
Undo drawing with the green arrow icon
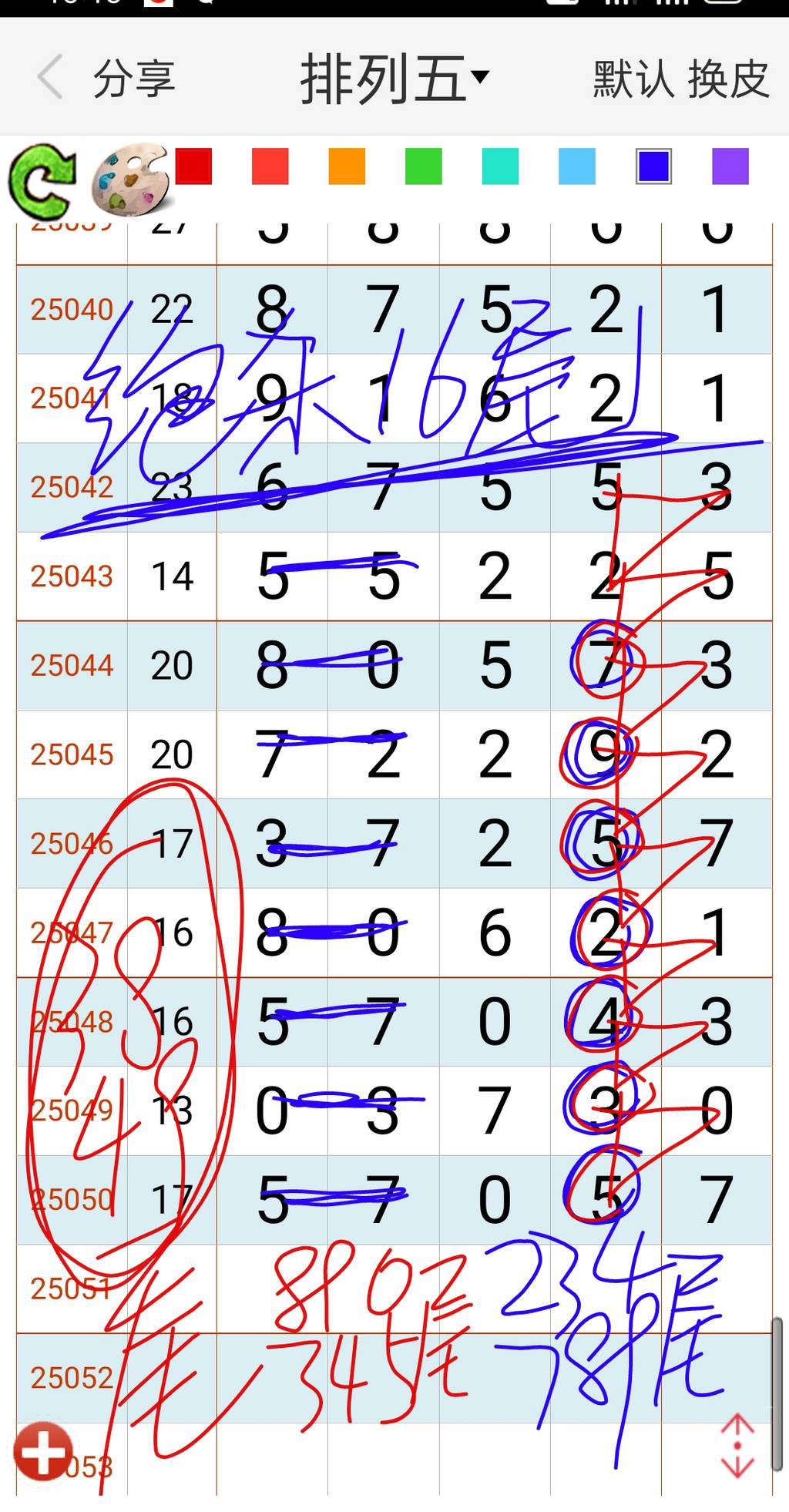[42, 180]
